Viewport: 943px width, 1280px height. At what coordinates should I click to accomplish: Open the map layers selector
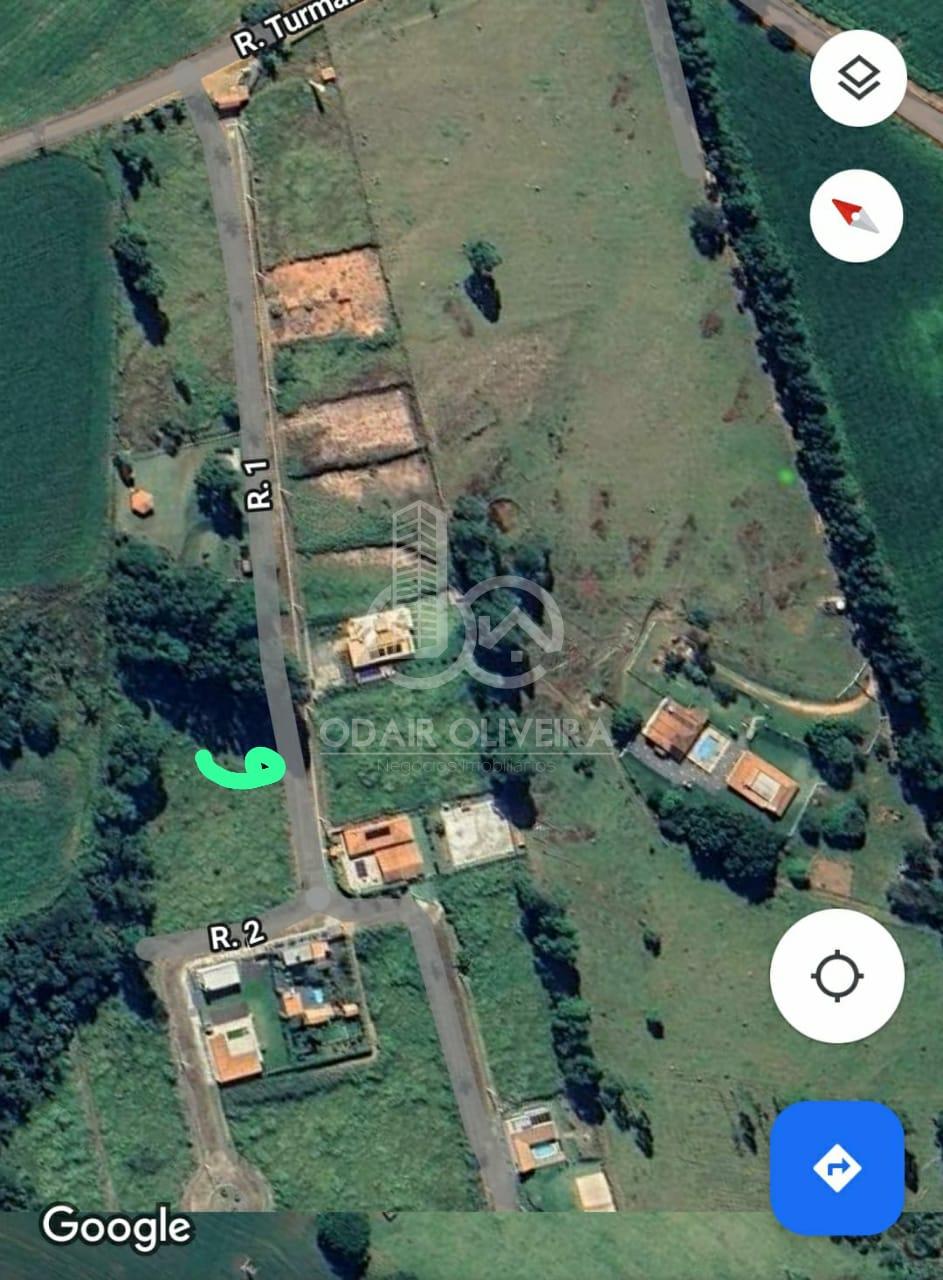tap(858, 78)
